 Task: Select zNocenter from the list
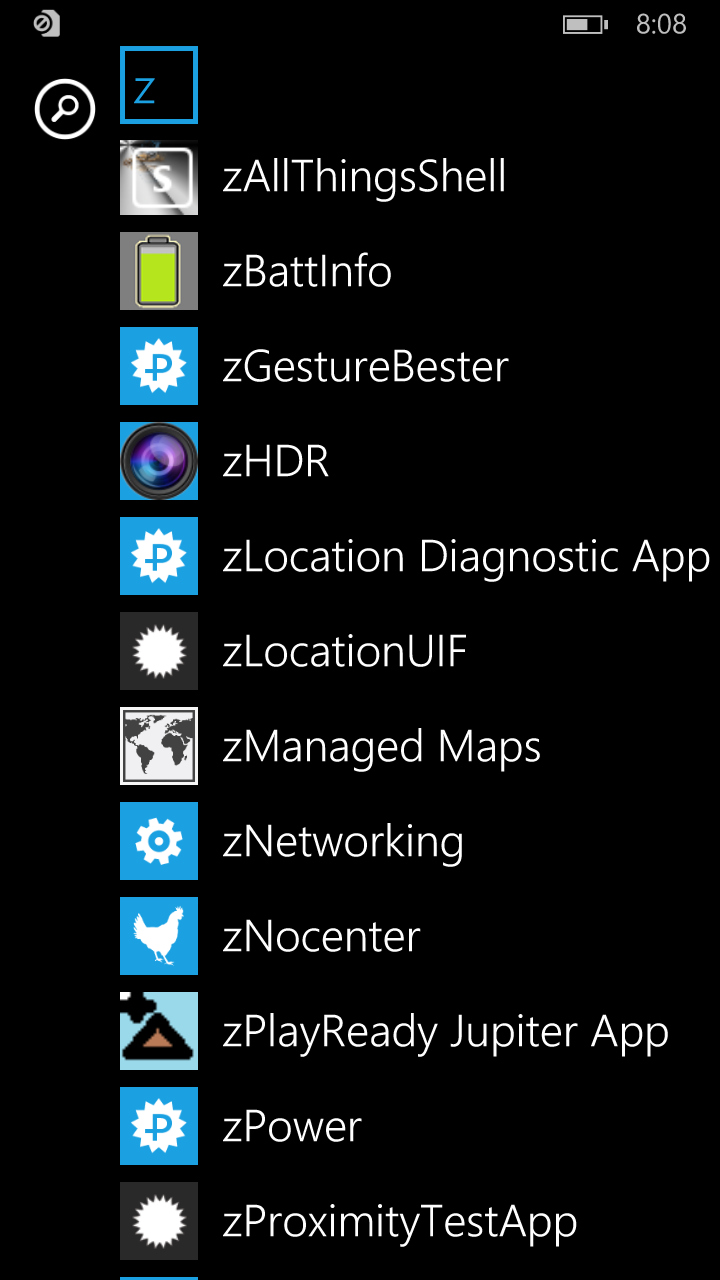(321, 937)
